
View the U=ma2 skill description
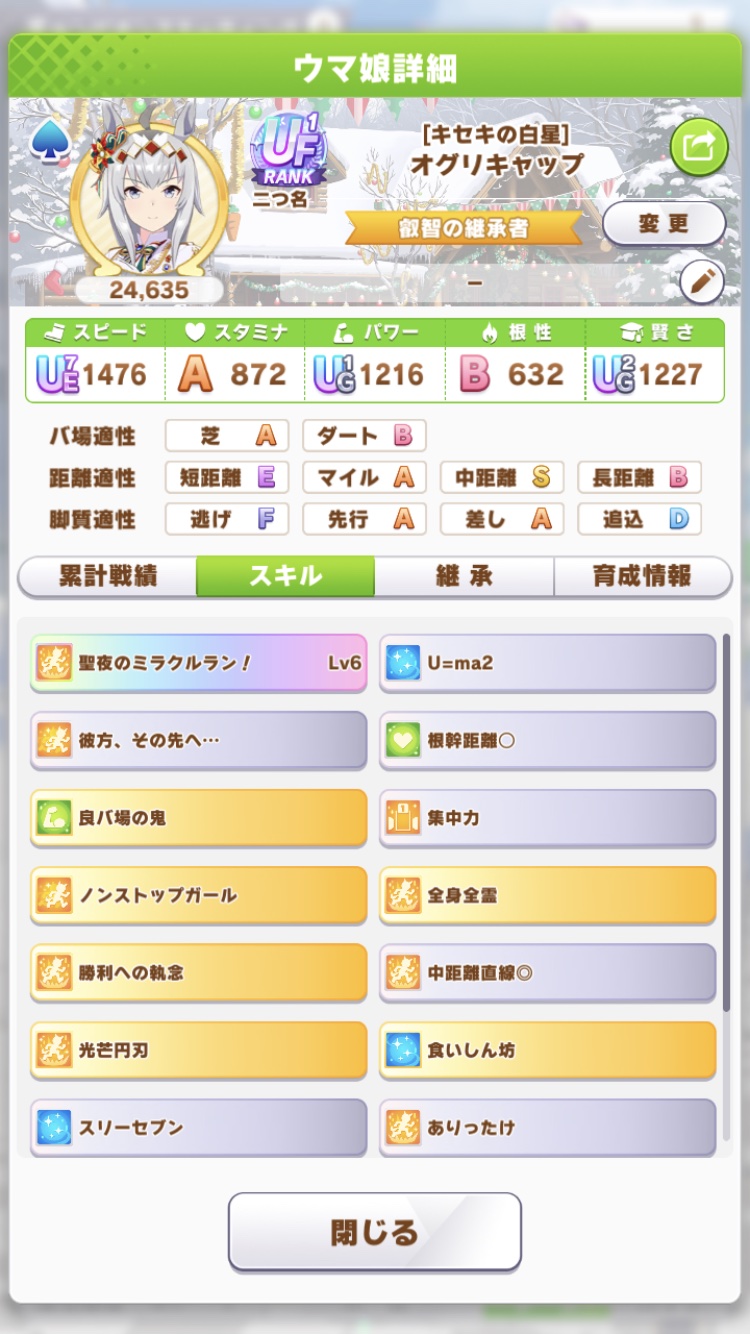pos(548,663)
